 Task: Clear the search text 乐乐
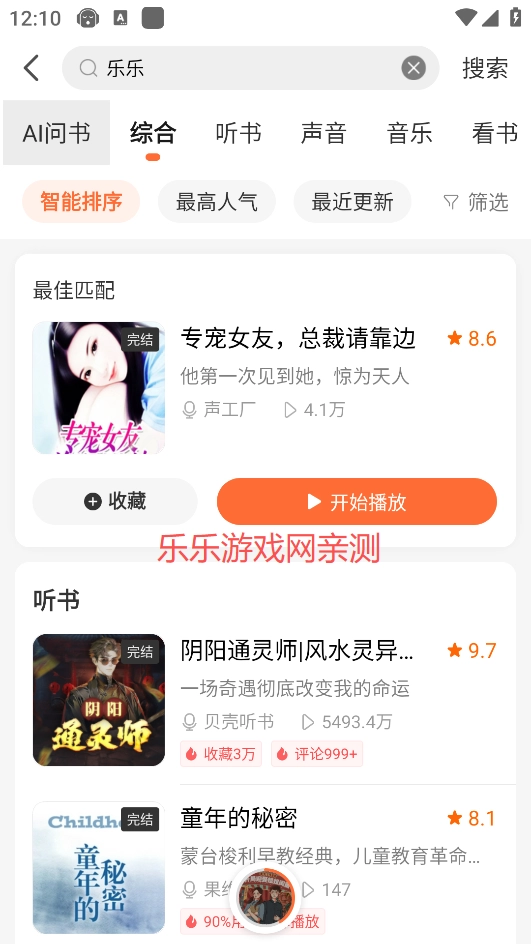tap(414, 68)
